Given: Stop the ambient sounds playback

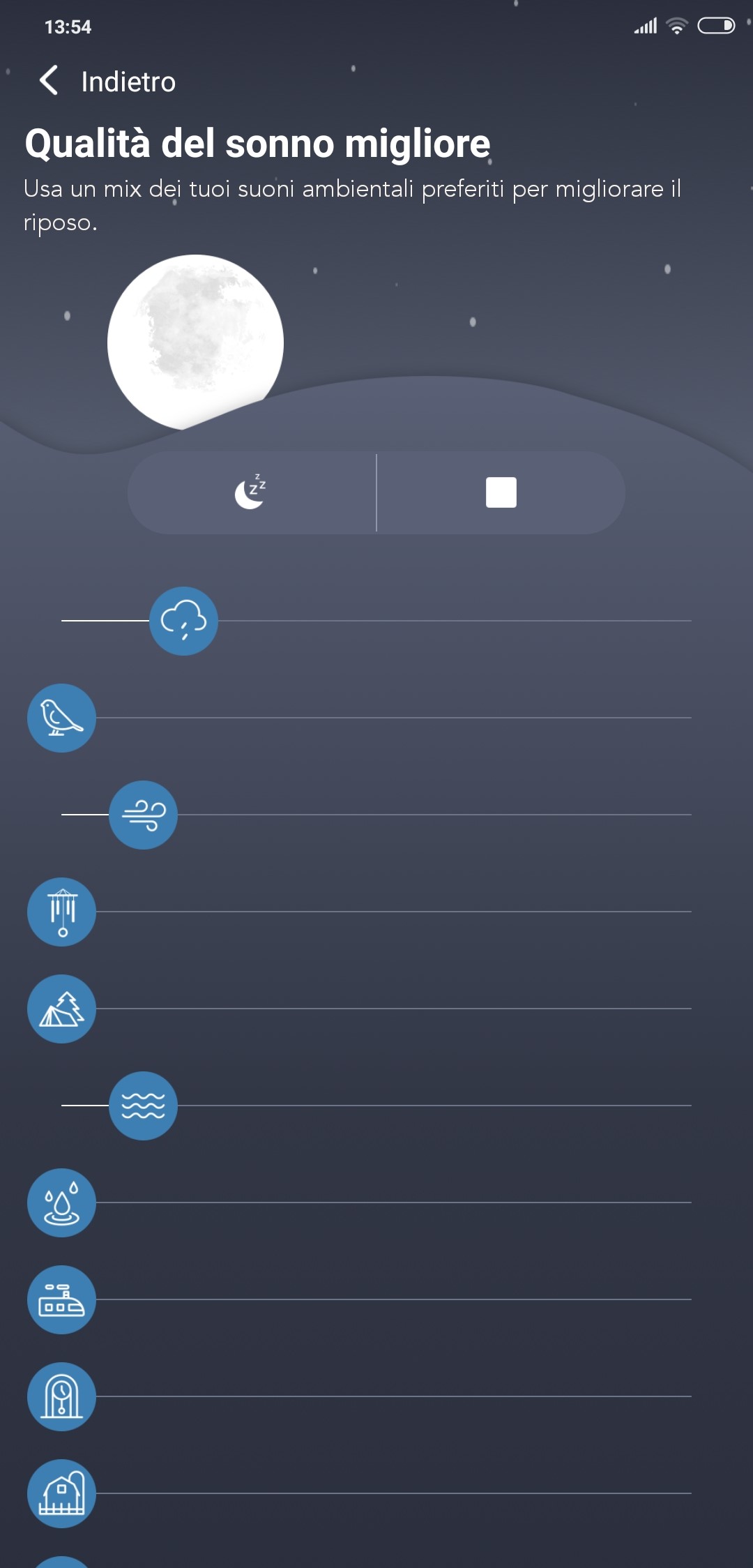Looking at the screenshot, I should 501,492.
